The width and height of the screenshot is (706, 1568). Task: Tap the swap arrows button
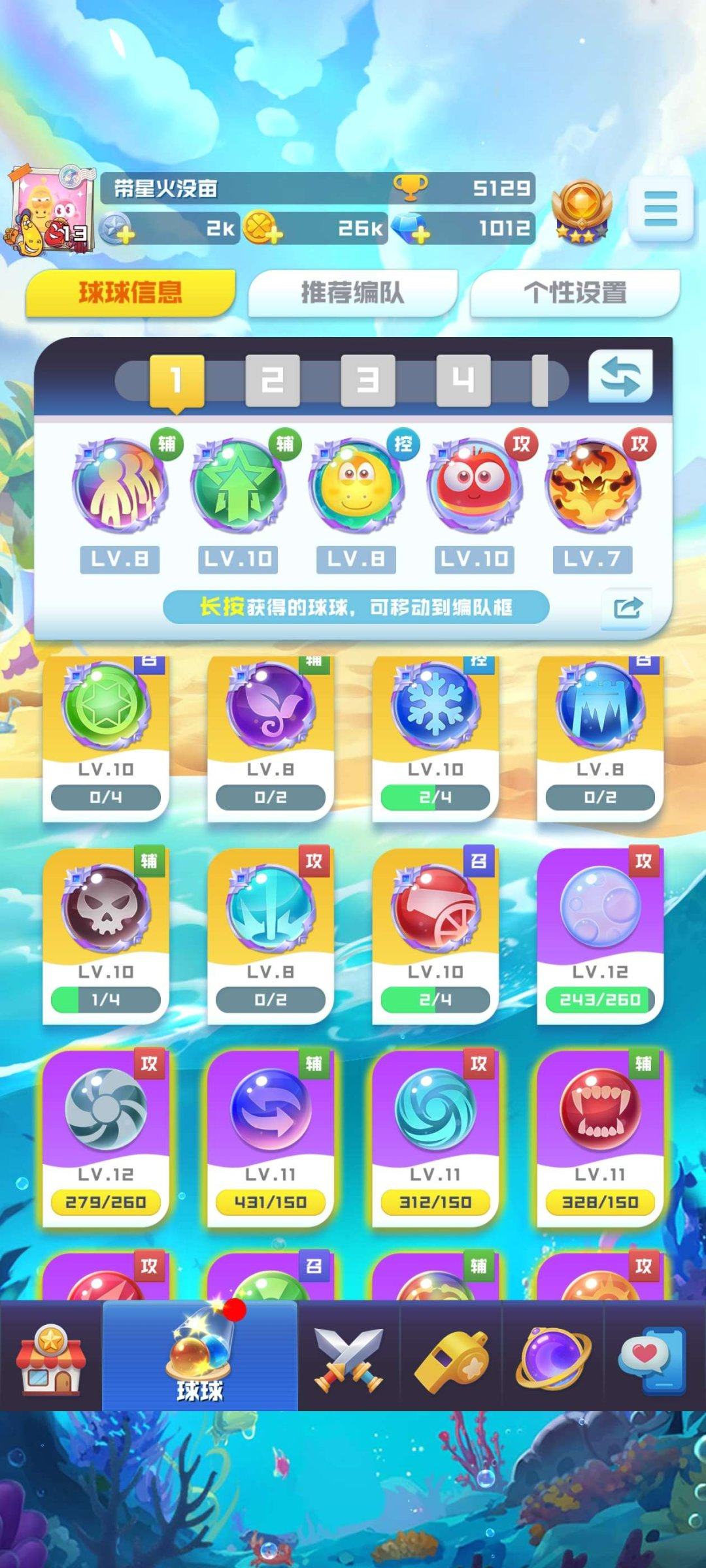(620, 377)
